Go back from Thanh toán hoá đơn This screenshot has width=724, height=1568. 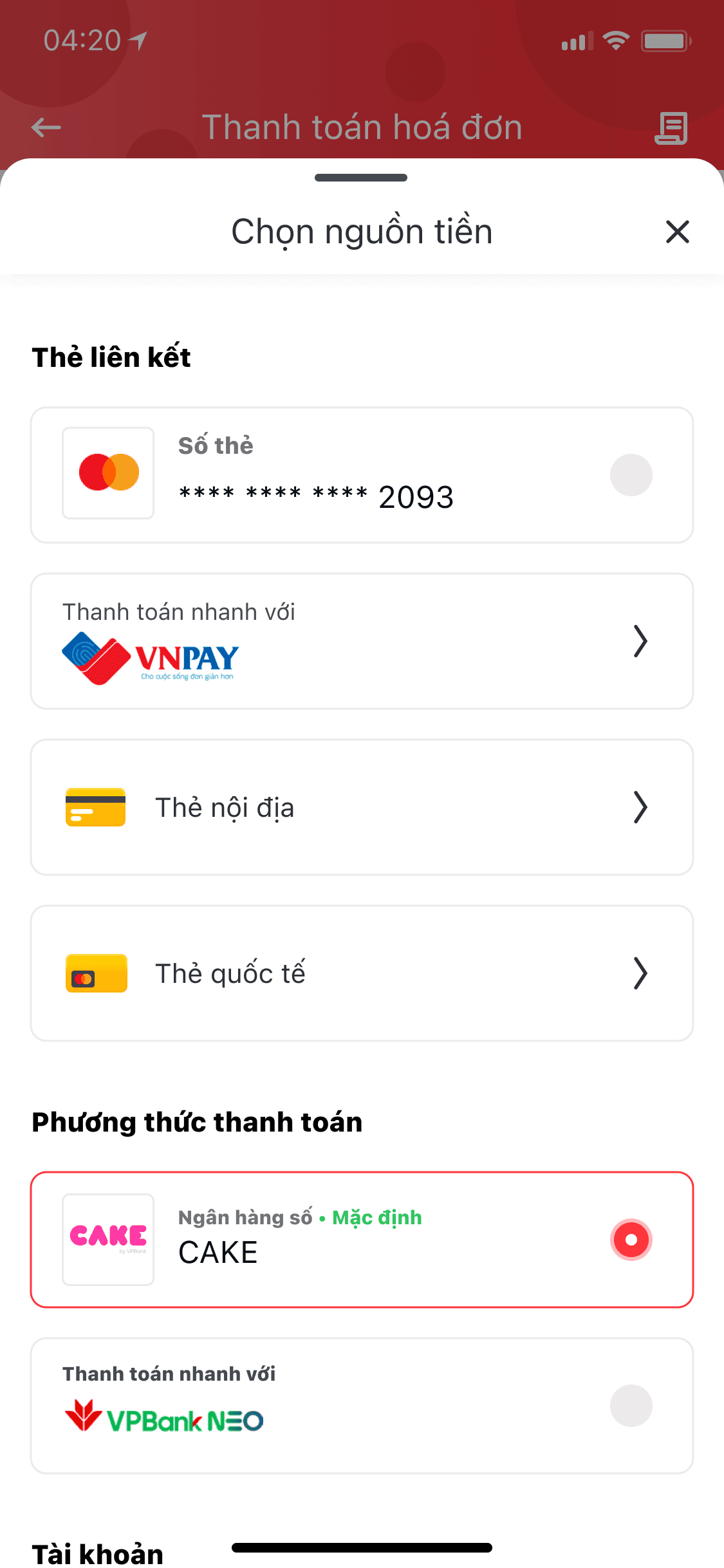[46, 127]
